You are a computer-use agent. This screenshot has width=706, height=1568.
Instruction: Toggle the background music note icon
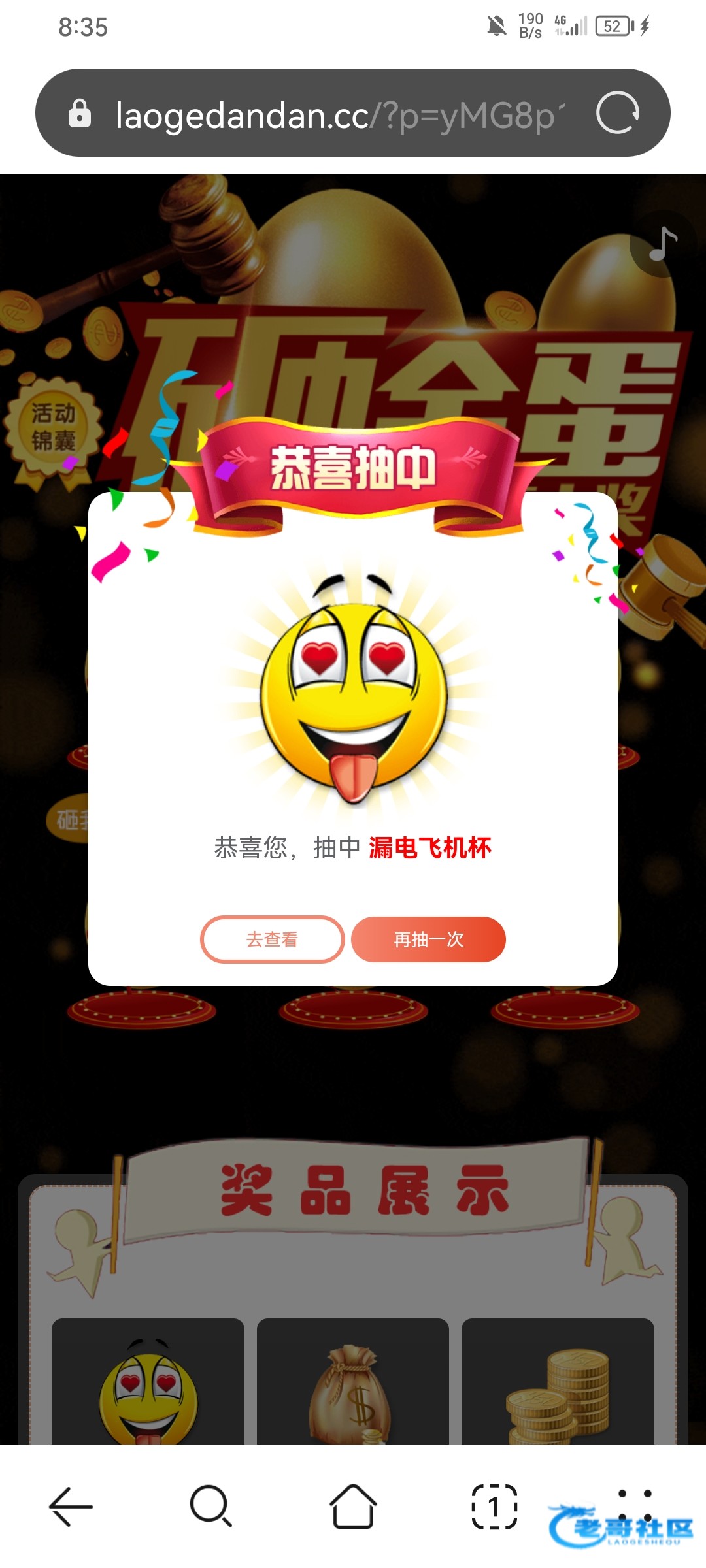tap(662, 244)
